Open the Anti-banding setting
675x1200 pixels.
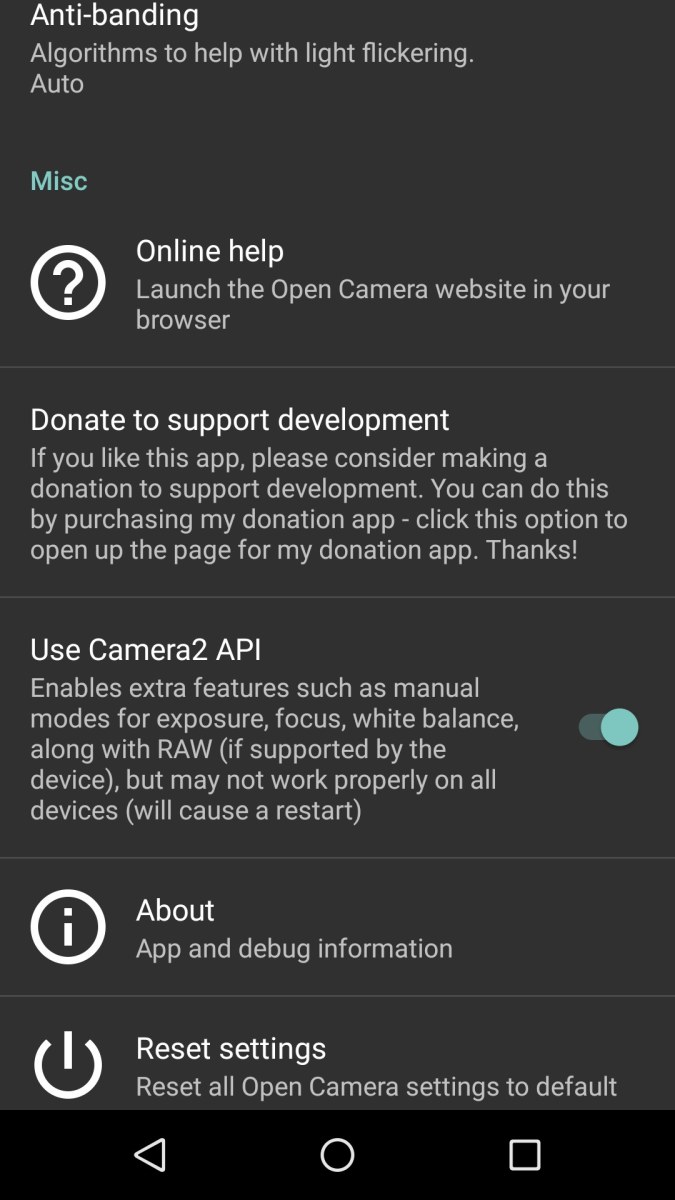pyautogui.click(x=252, y=50)
